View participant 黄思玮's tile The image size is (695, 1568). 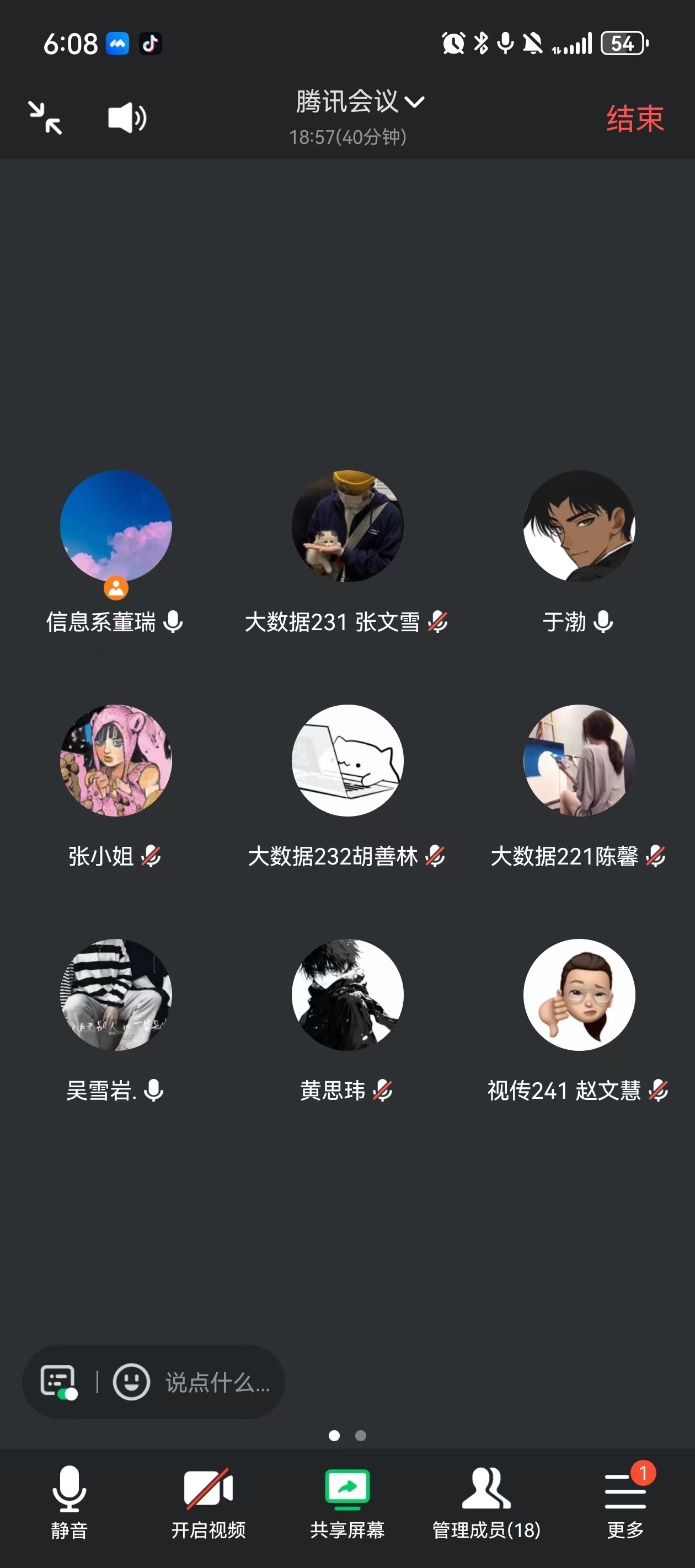tap(347, 995)
